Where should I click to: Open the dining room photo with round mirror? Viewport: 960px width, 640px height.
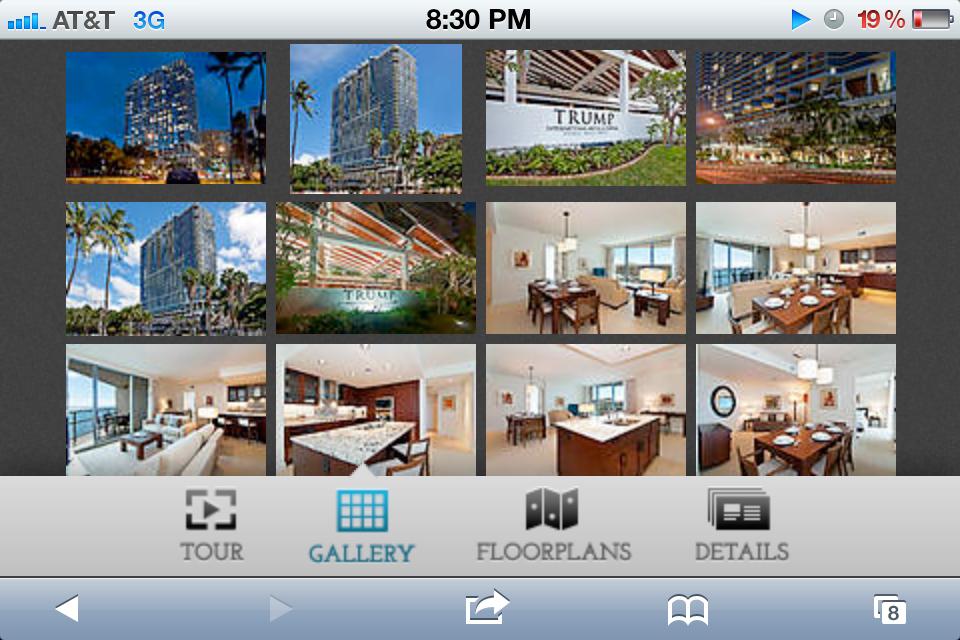pyautogui.click(x=796, y=410)
